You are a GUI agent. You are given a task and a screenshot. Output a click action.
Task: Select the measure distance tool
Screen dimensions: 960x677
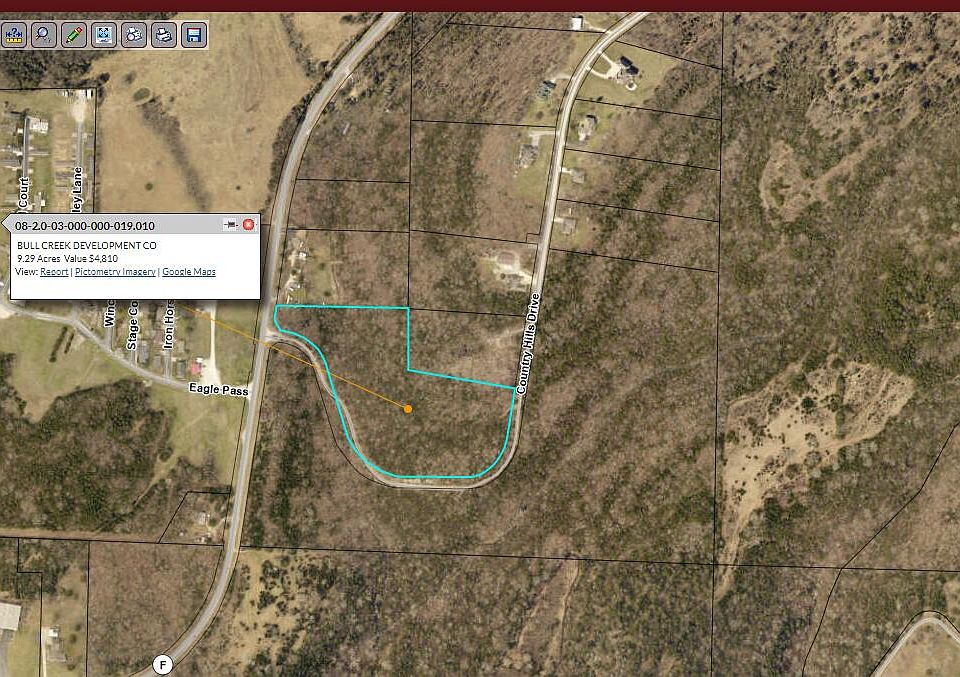click(14, 35)
